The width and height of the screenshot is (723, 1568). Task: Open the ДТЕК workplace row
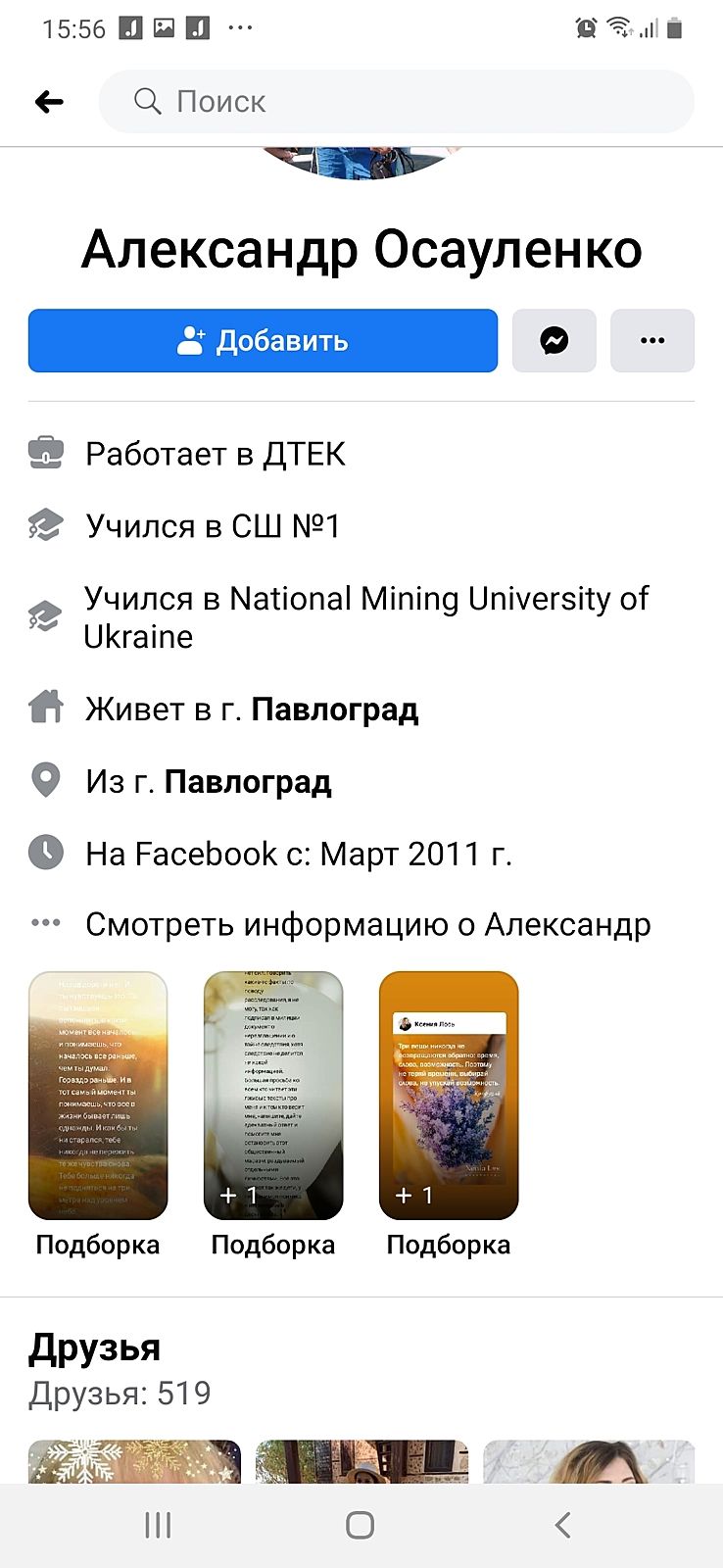coord(216,454)
